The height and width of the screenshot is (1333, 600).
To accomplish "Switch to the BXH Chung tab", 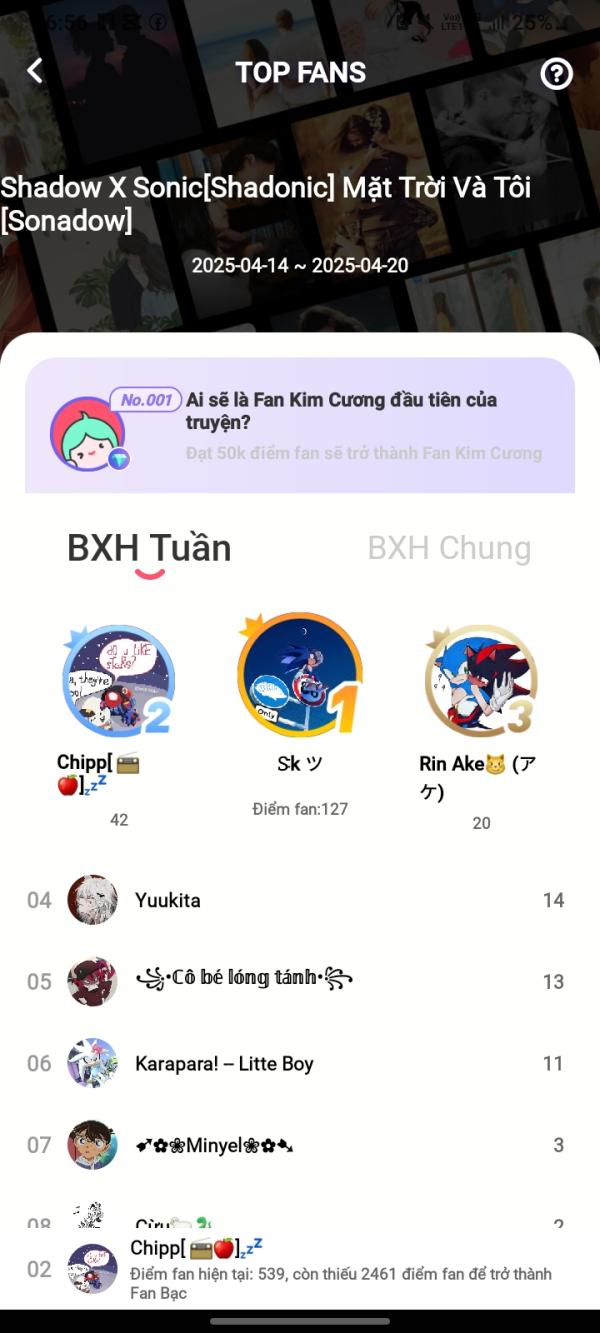I will 449,548.
